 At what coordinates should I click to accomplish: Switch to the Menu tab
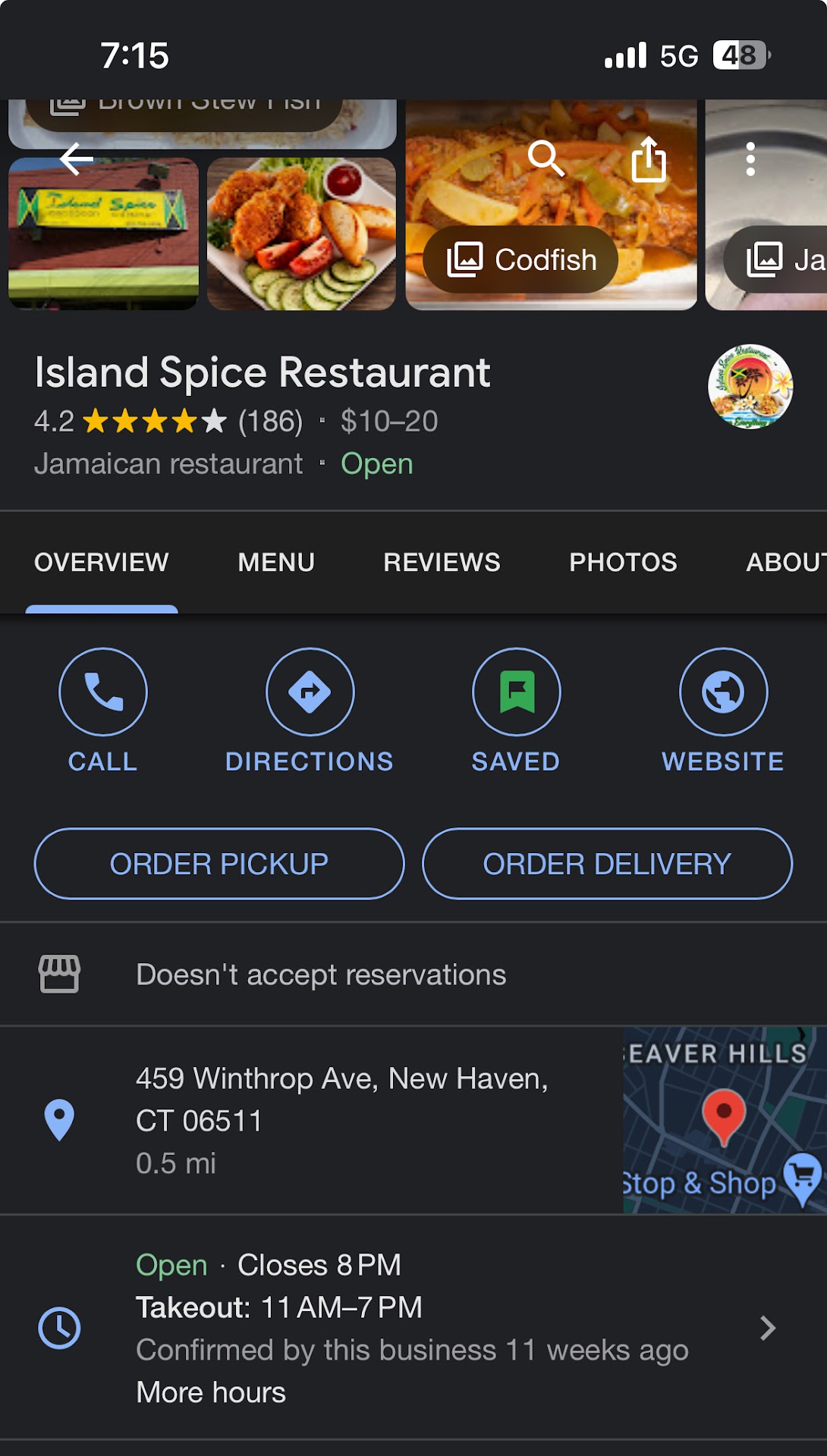276,562
